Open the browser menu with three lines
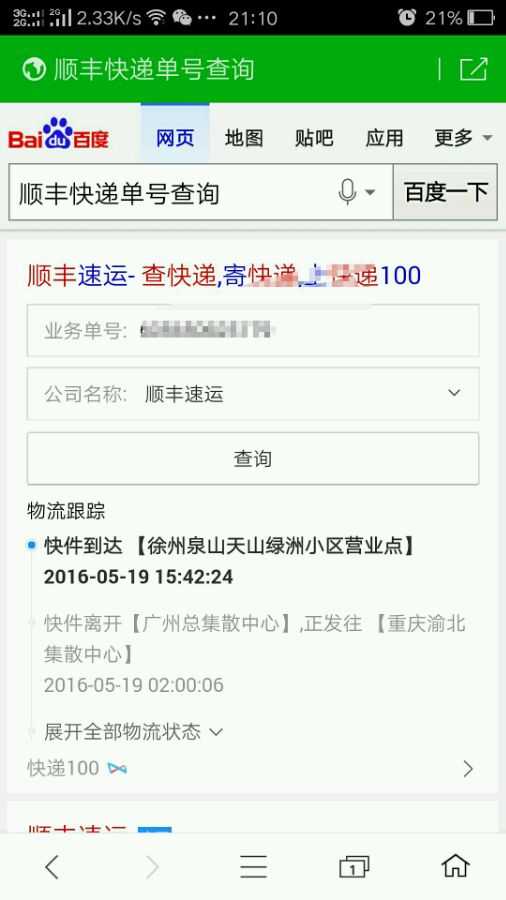506x900 pixels. (253, 867)
